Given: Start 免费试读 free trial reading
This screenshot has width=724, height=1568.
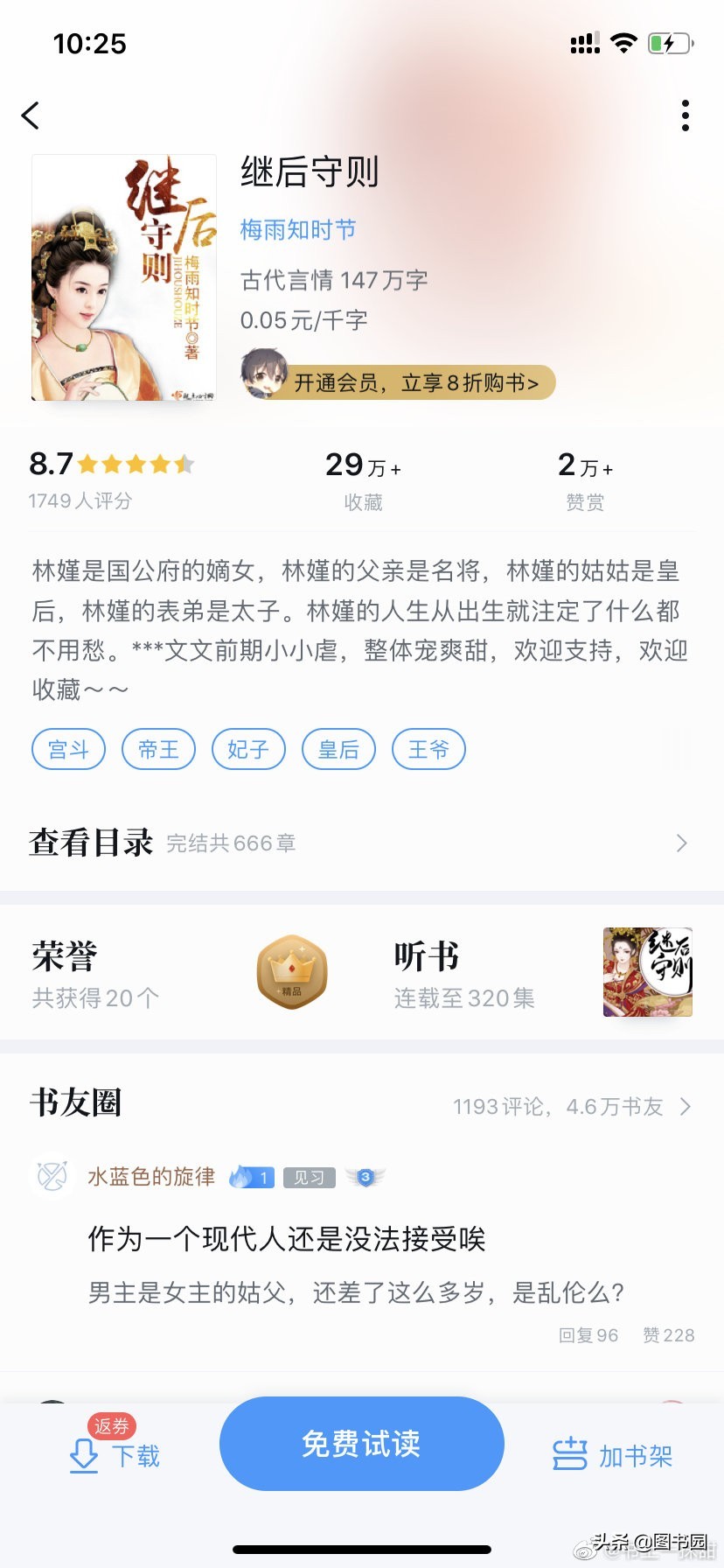Looking at the screenshot, I should pos(361,1444).
